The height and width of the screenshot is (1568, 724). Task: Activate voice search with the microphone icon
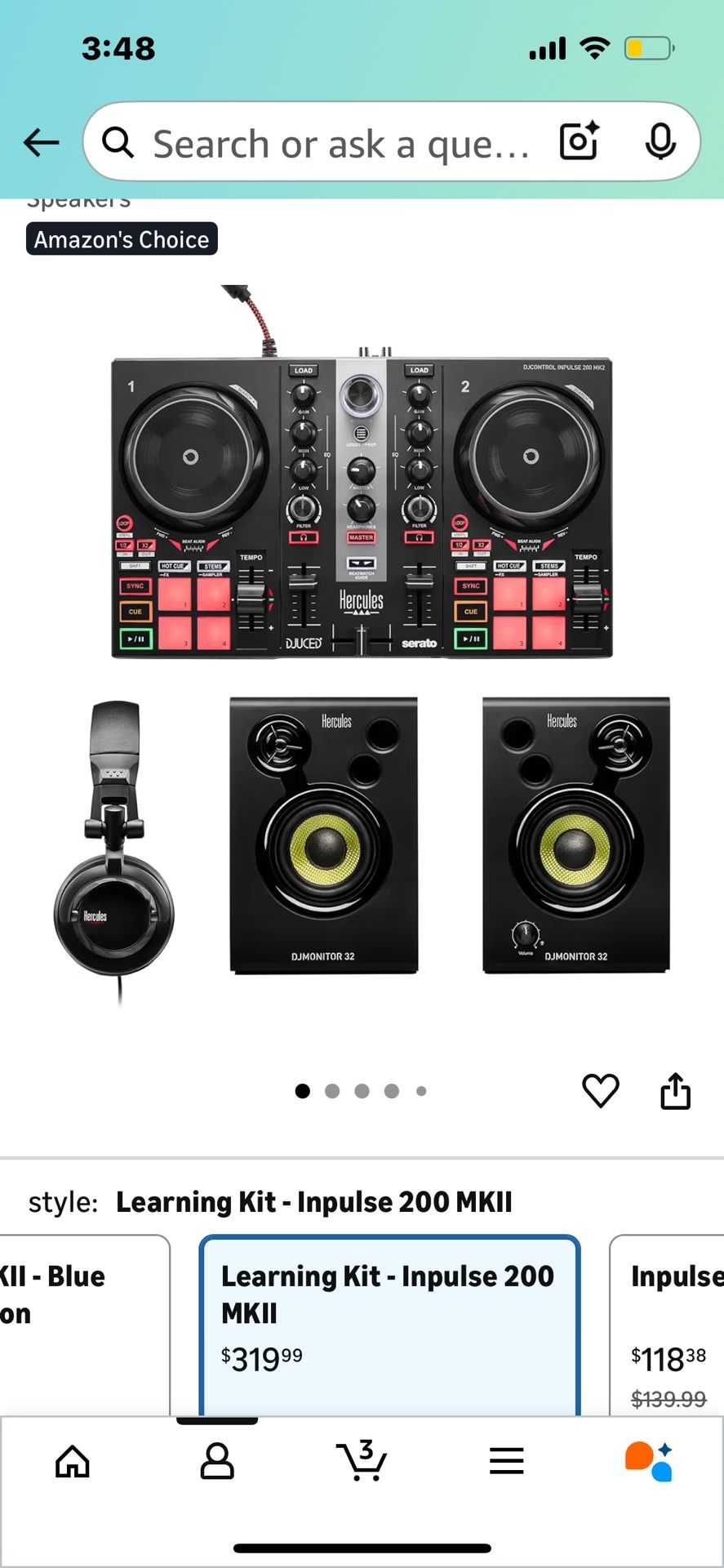click(661, 140)
